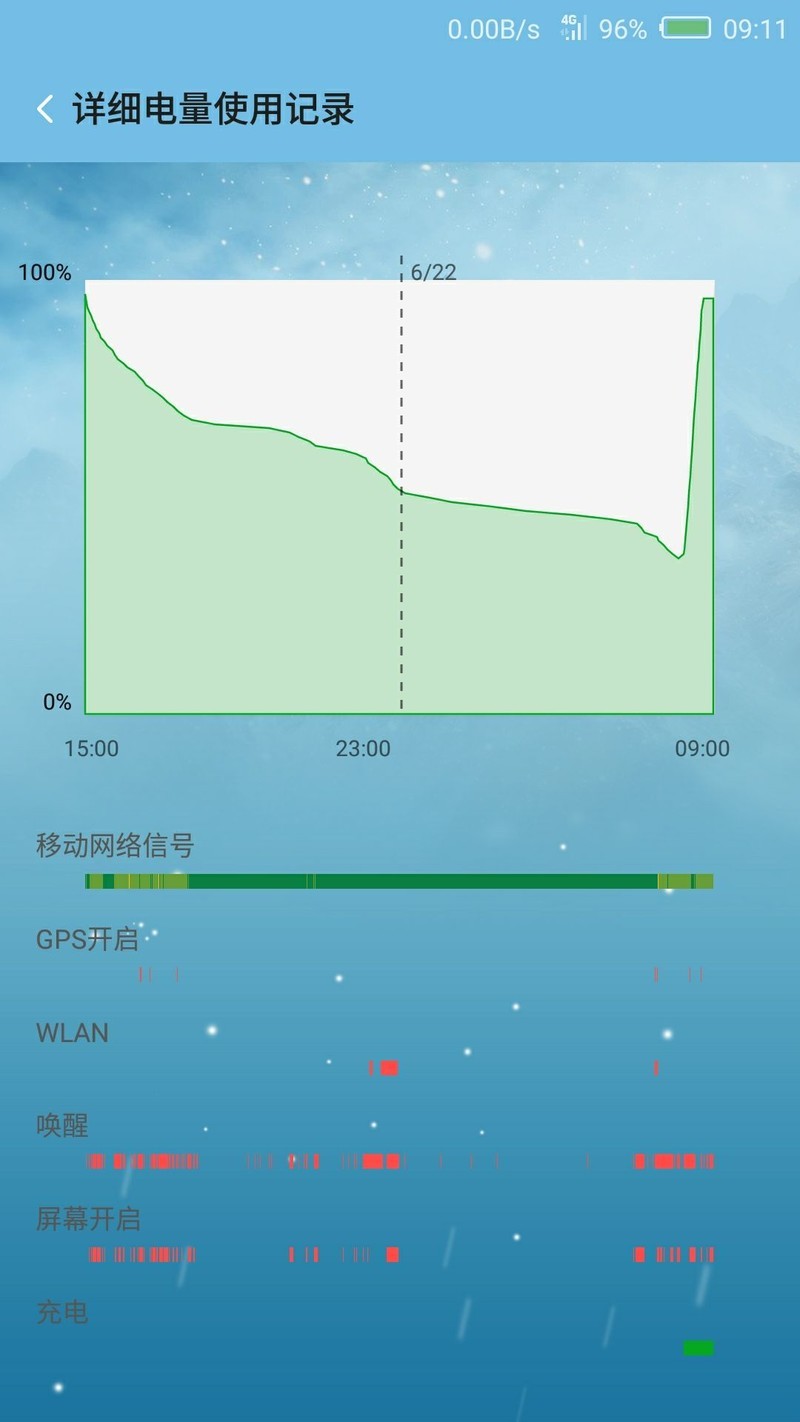Click the 0.00B/s network speed indicator
Image resolution: width=800 pixels, height=1422 pixels.
coord(494,30)
